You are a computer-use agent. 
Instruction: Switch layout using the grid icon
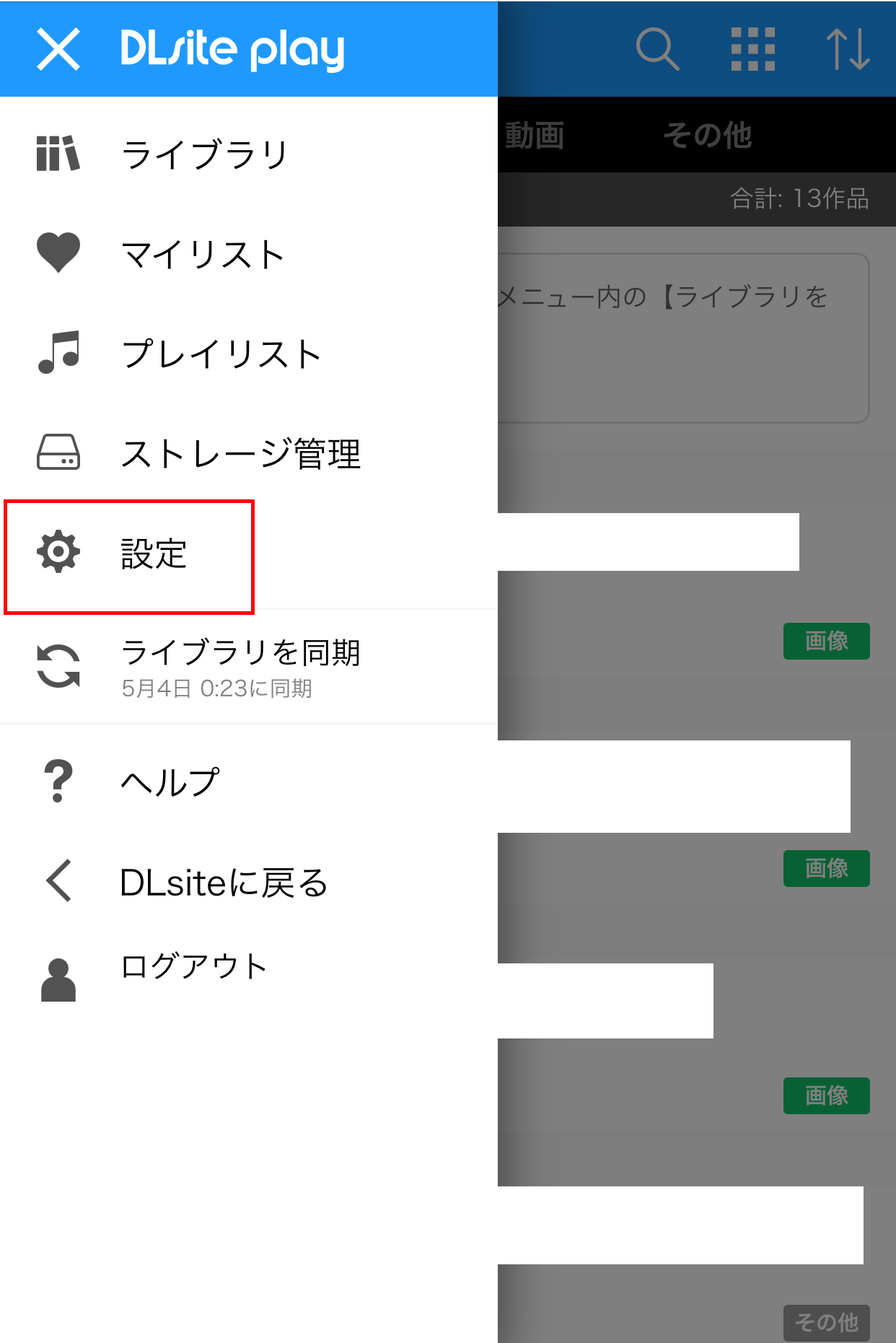coord(753,48)
